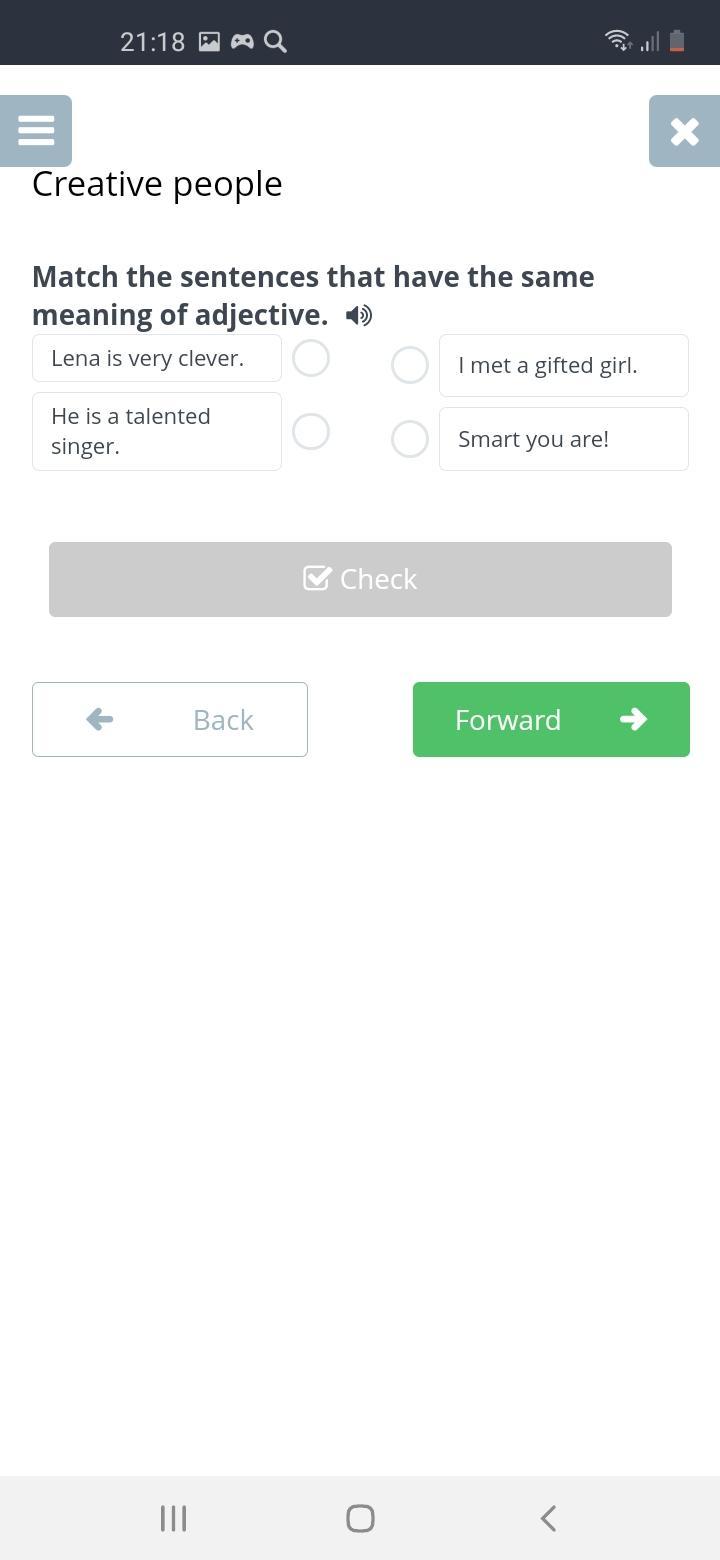Select the circle beside 'Smart you are!'
The height and width of the screenshot is (1560, 720).
pos(410,439)
